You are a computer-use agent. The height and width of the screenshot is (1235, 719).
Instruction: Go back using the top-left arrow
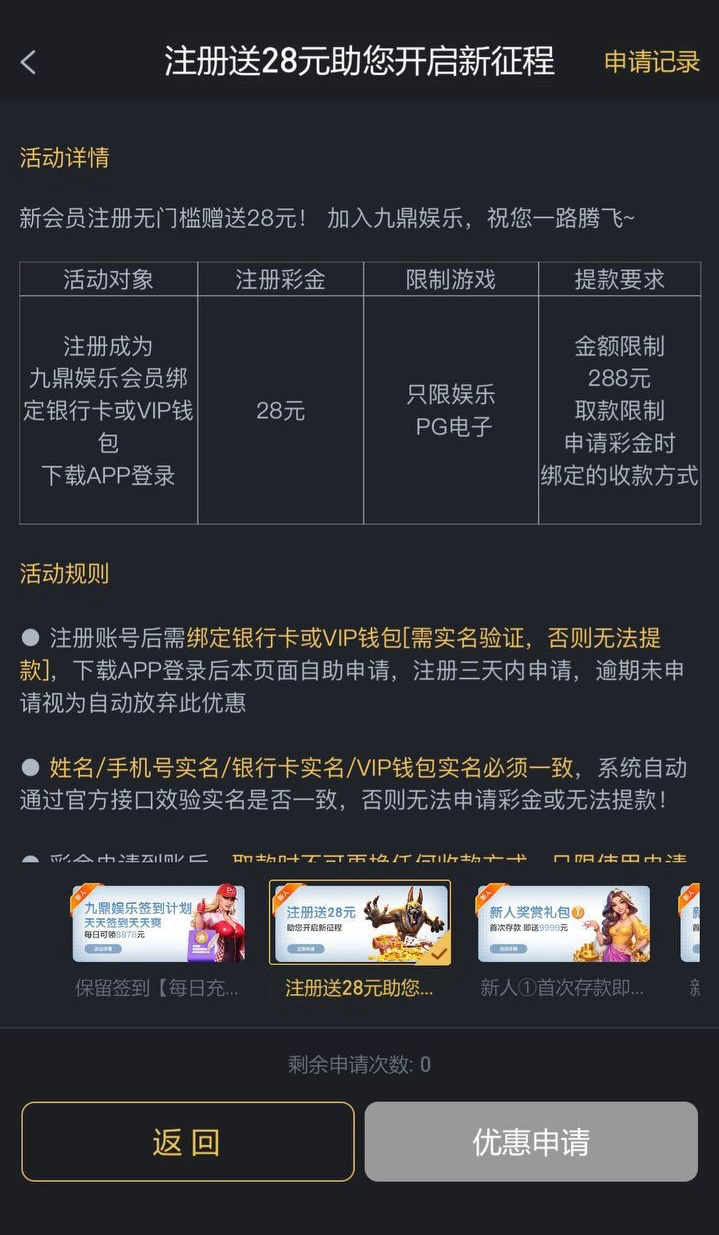[28, 62]
